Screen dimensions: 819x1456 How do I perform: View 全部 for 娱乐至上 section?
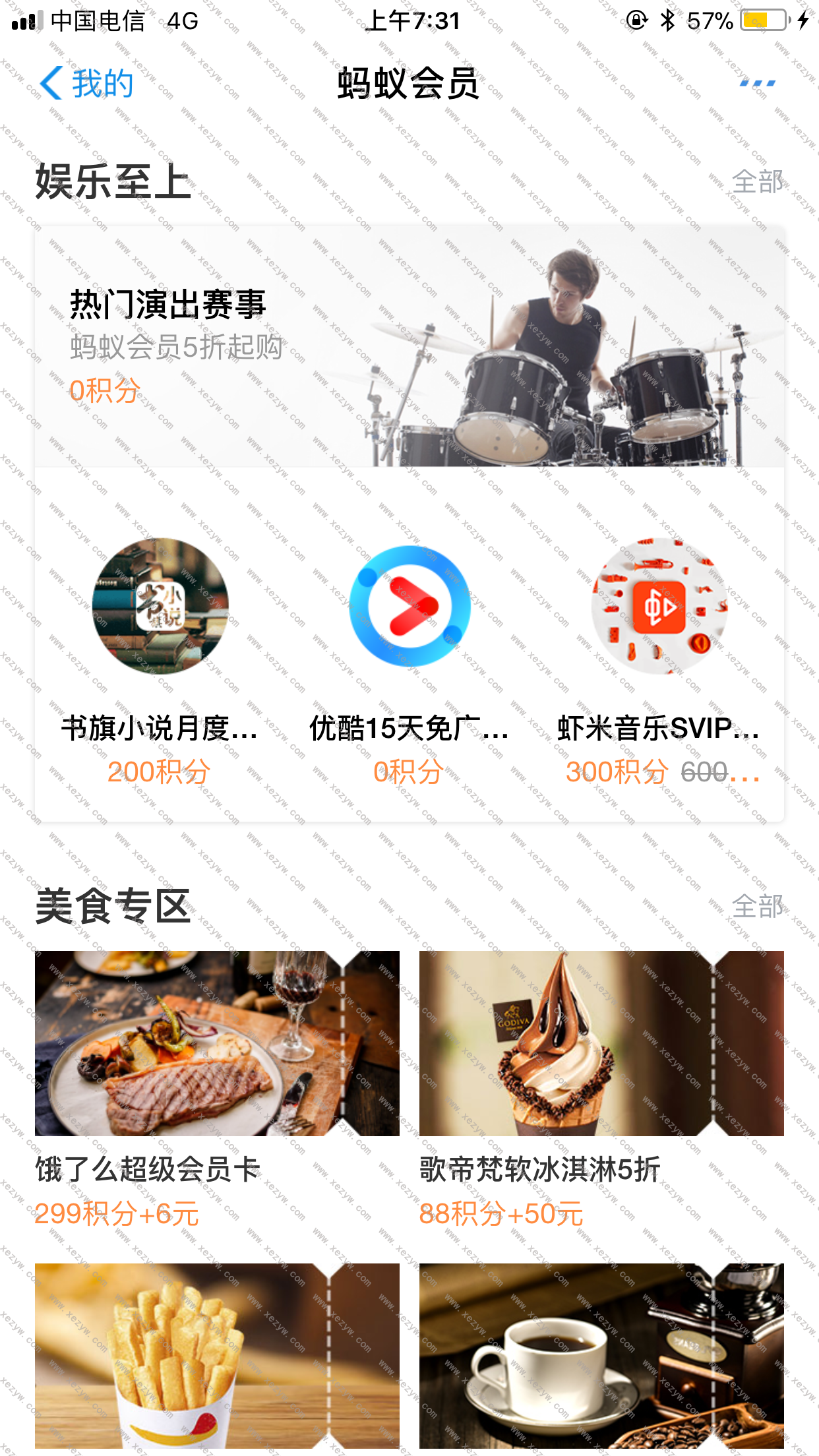(x=758, y=181)
